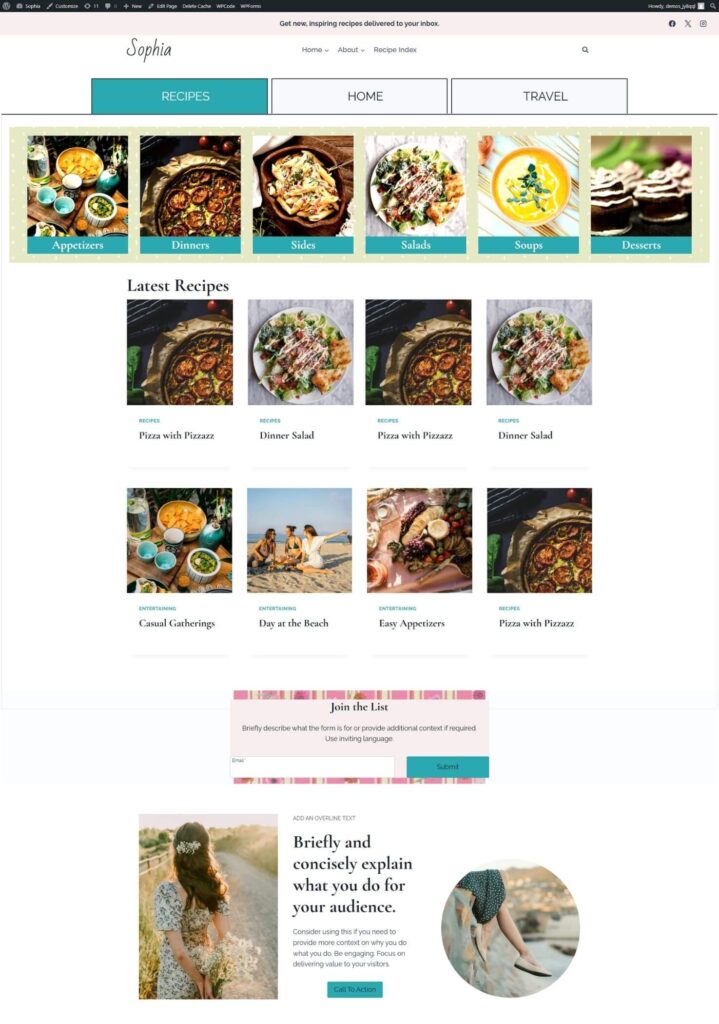View the Salads category tile
Viewport: 719px width, 1024px height.
pyautogui.click(x=416, y=194)
